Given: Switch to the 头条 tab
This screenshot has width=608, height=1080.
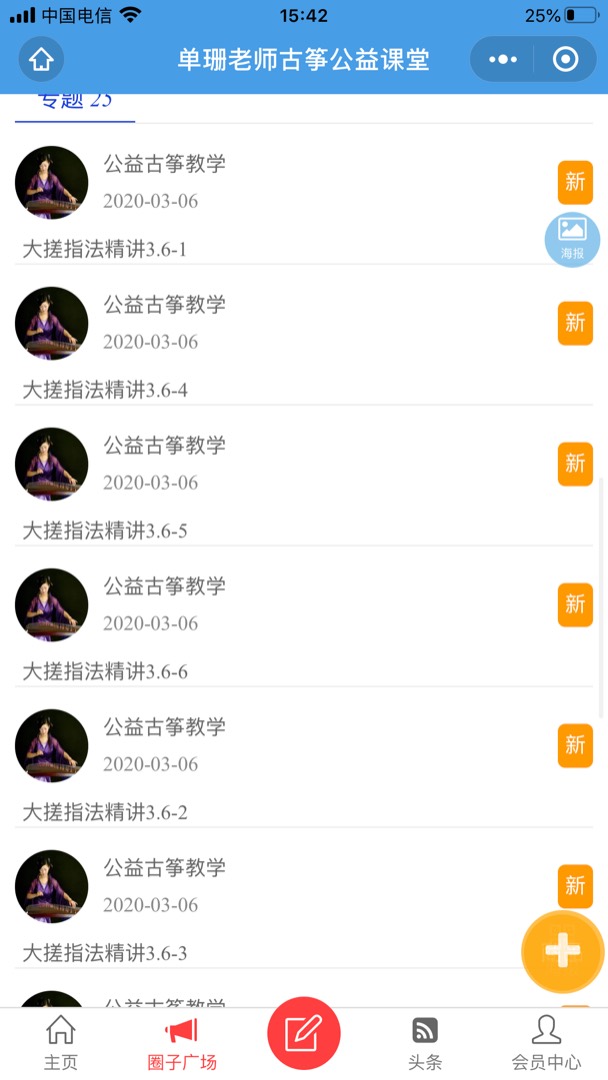Looking at the screenshot, I should [425, 1043].
